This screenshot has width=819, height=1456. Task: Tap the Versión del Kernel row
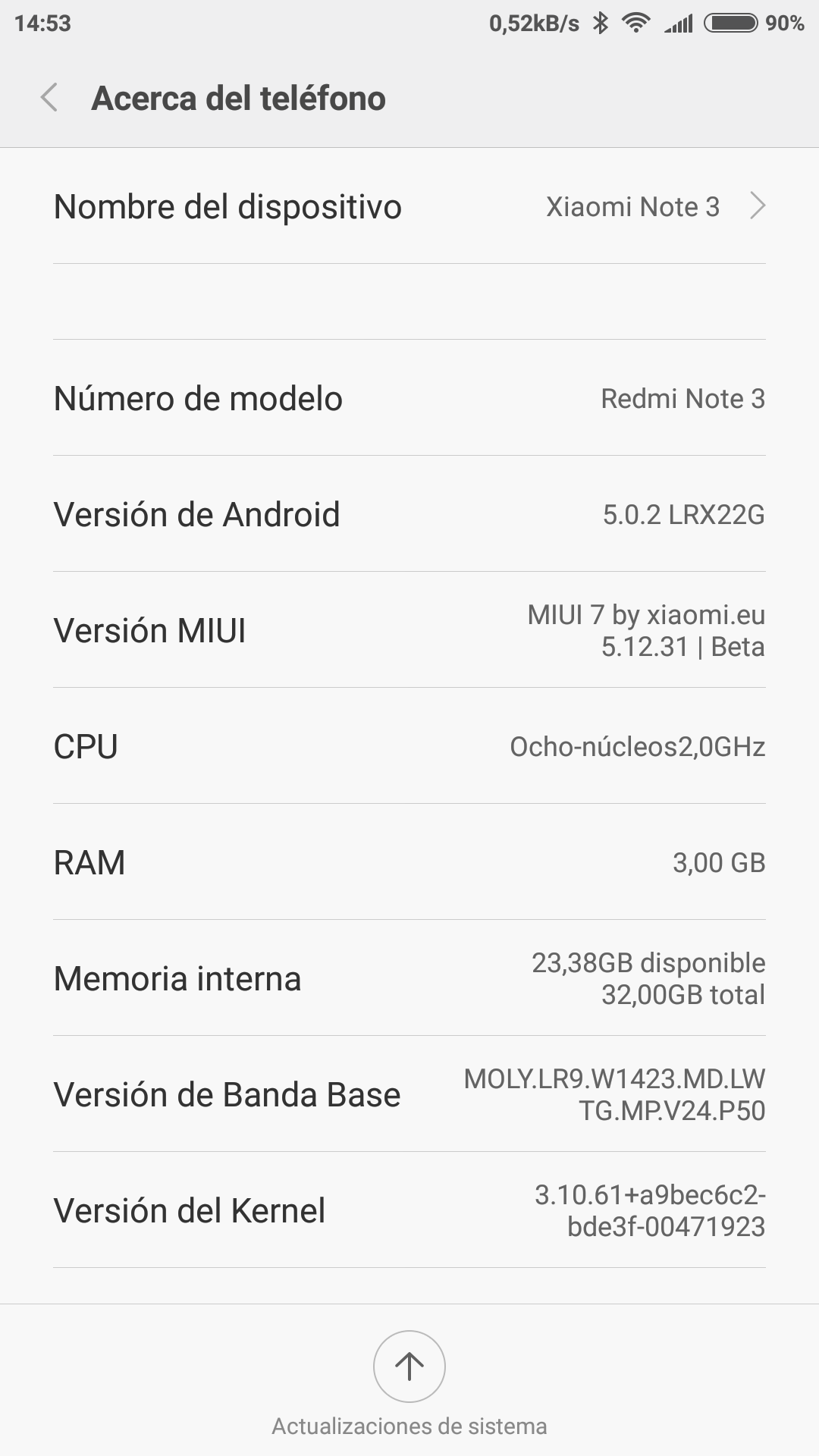coord(409,1210)
